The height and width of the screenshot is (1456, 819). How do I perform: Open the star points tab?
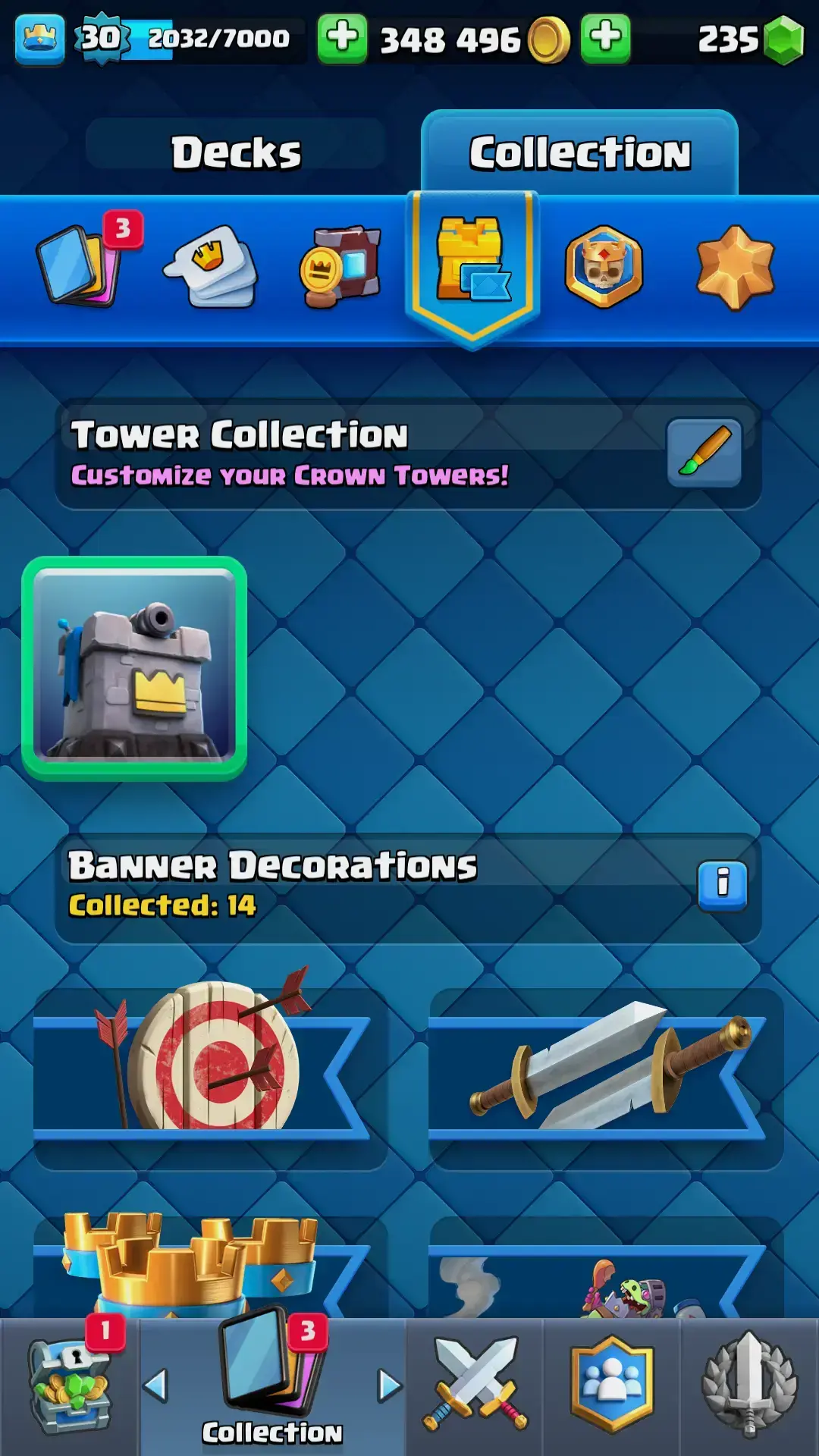click(x=735, y=266)
